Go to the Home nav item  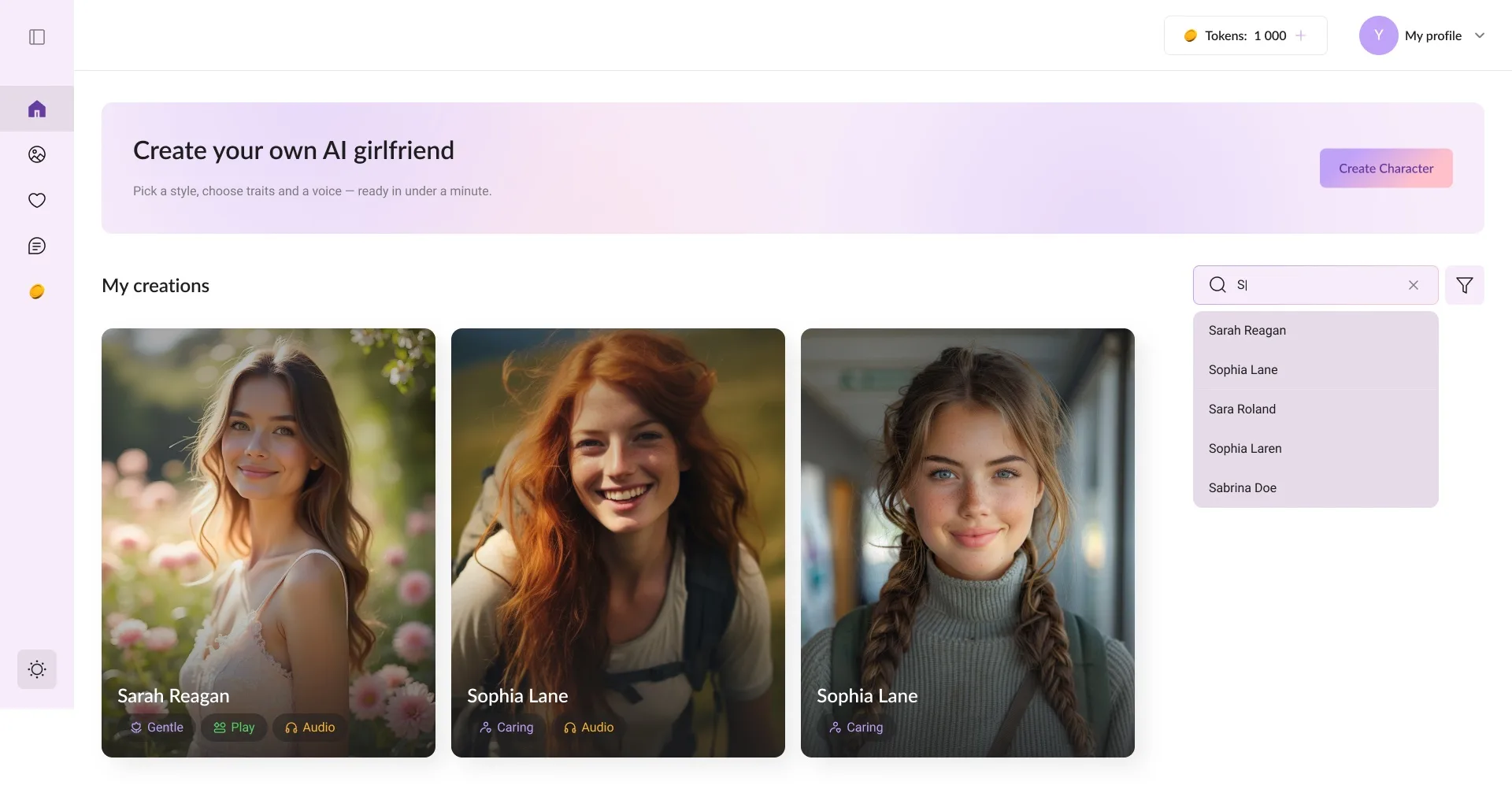[37, 109]
